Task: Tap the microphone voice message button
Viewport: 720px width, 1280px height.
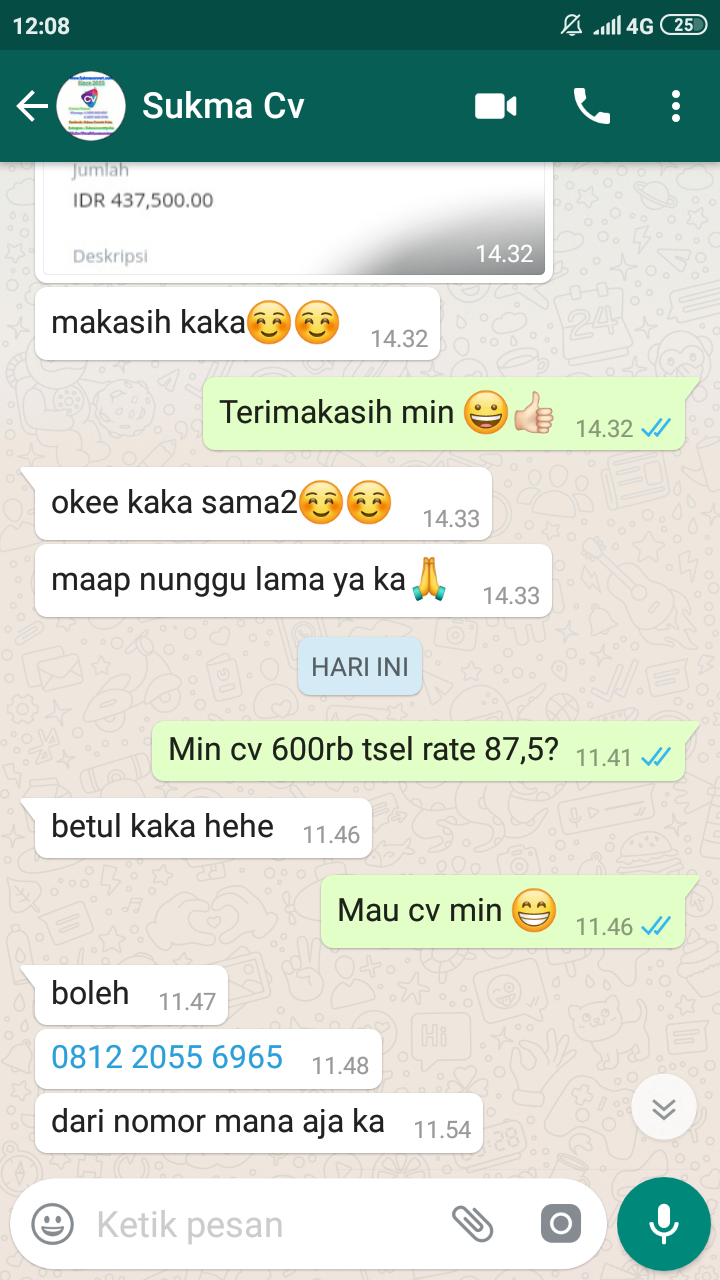Action: point(663,1224)
